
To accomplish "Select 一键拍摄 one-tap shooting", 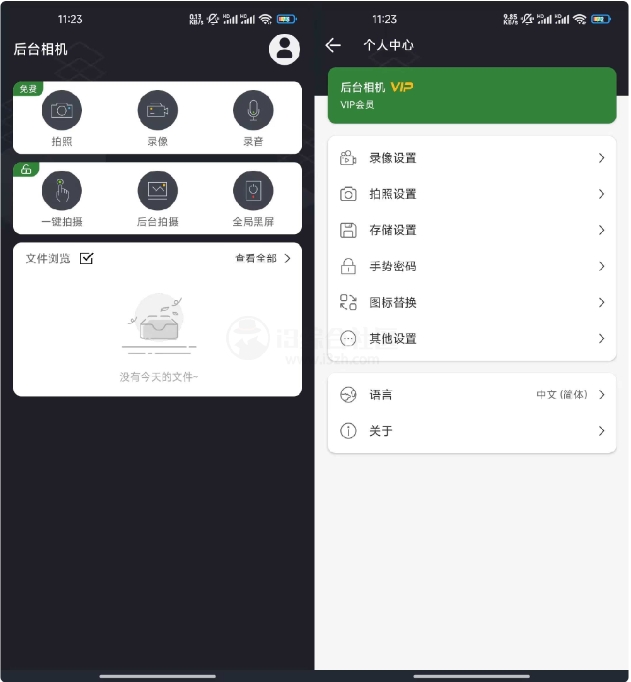I will click(x=62, y=190).
